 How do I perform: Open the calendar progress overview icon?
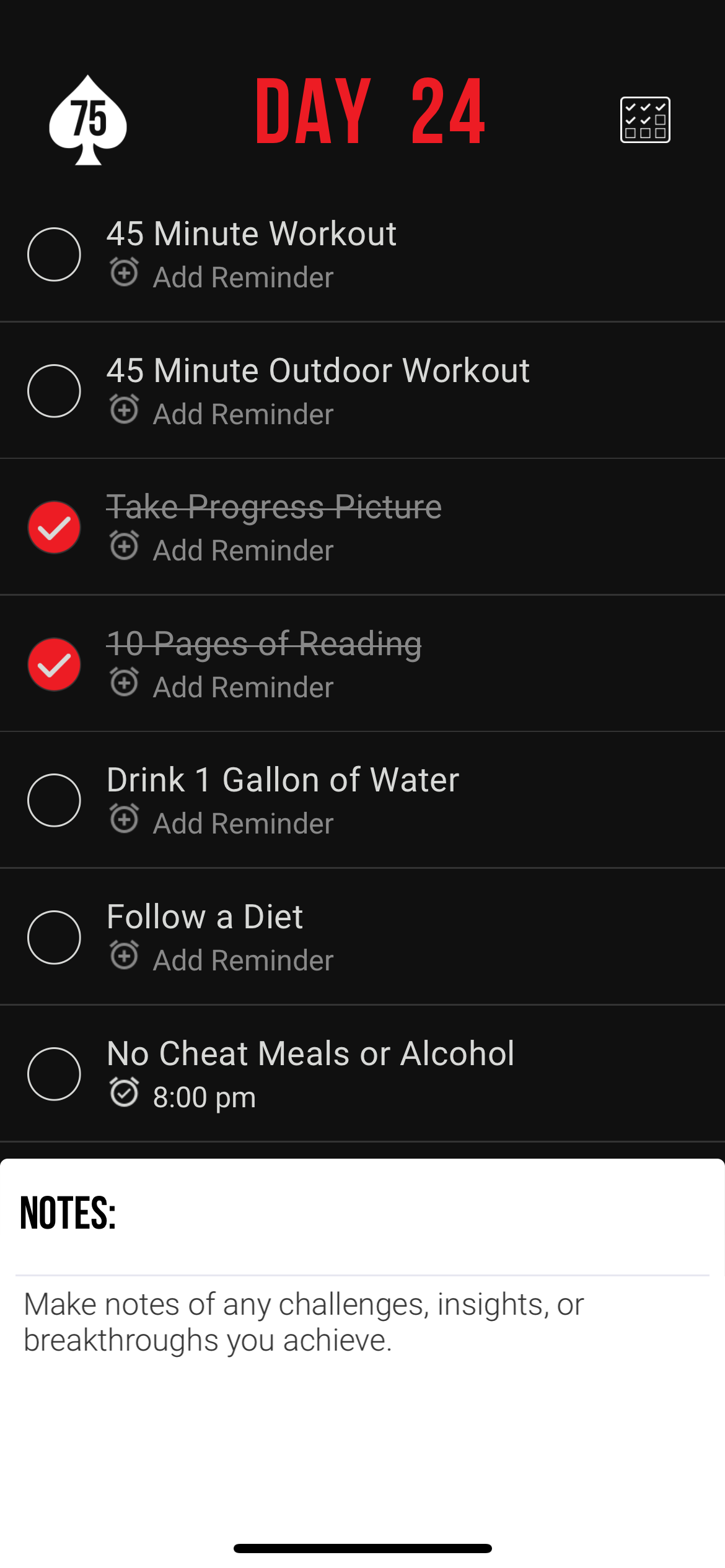pos(645,120)
